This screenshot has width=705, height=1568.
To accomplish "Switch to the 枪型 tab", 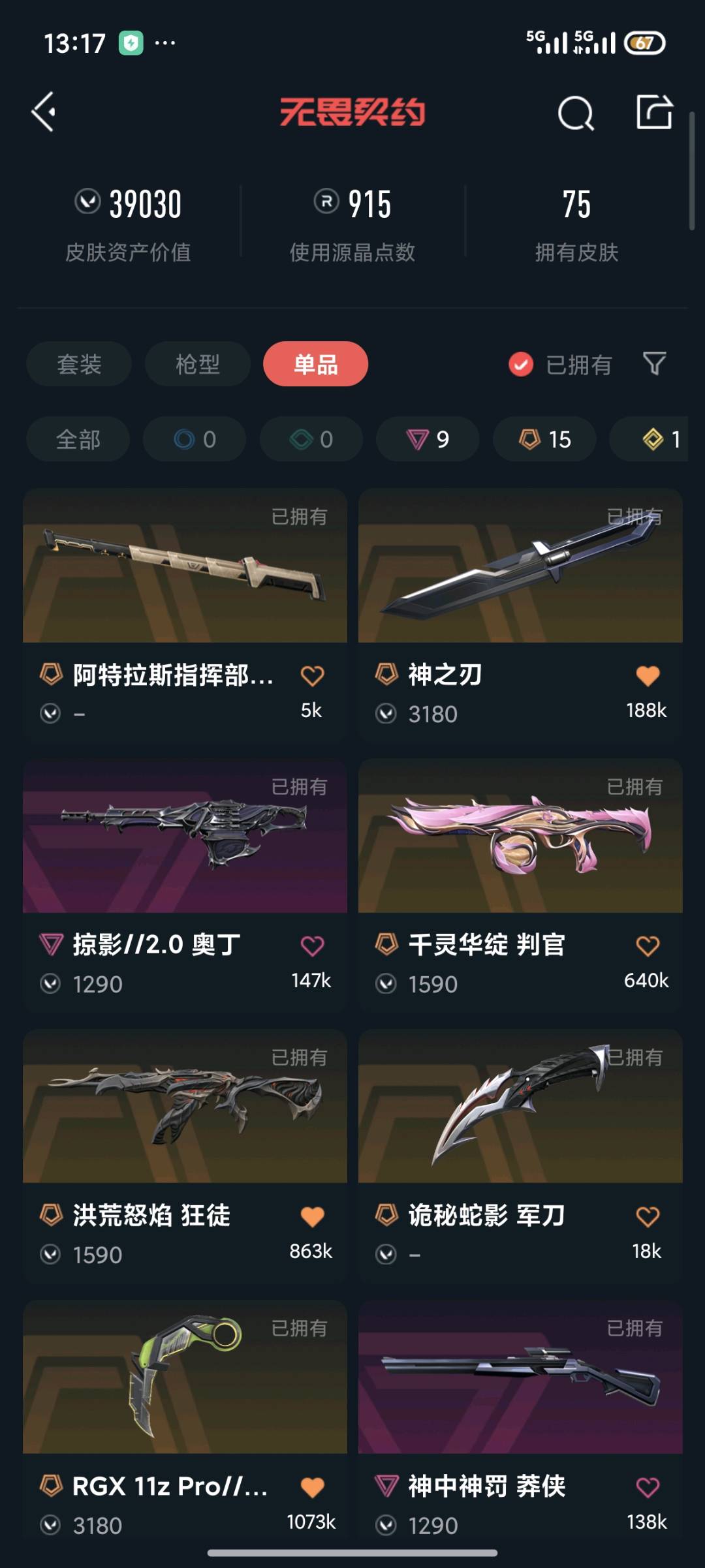I will point(197,364).
